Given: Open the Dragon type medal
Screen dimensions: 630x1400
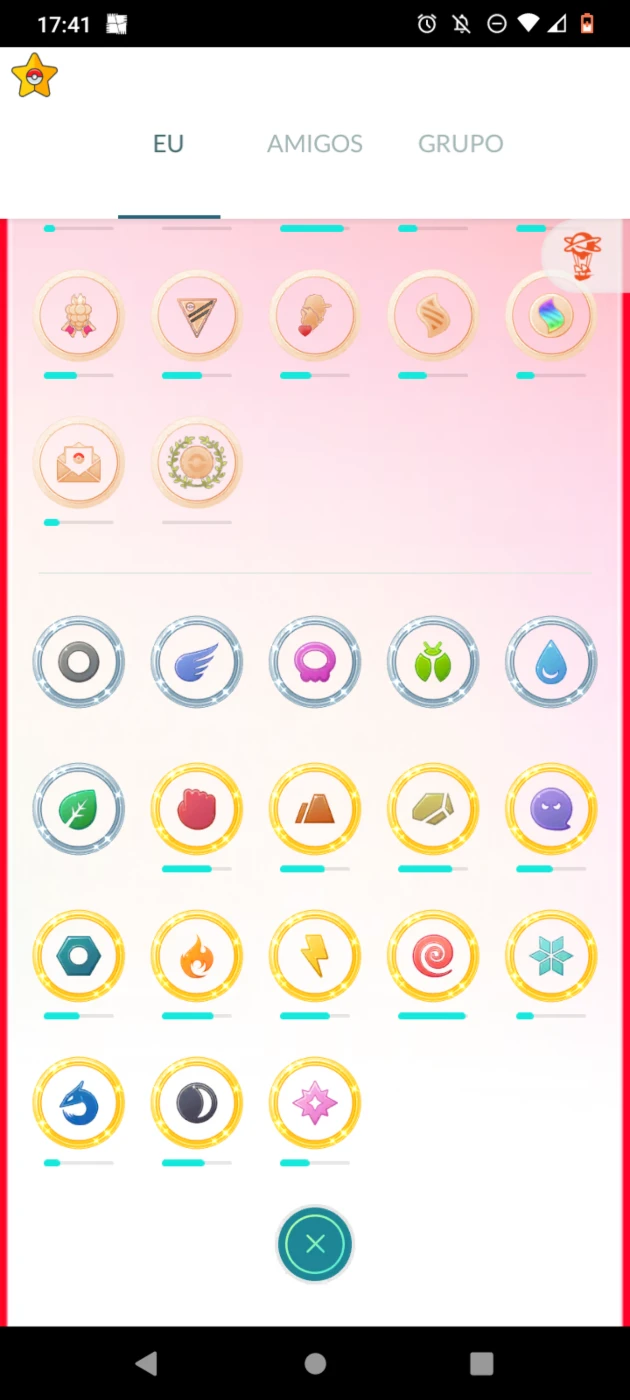Looking at the screenshot, I should [79, 1103].
